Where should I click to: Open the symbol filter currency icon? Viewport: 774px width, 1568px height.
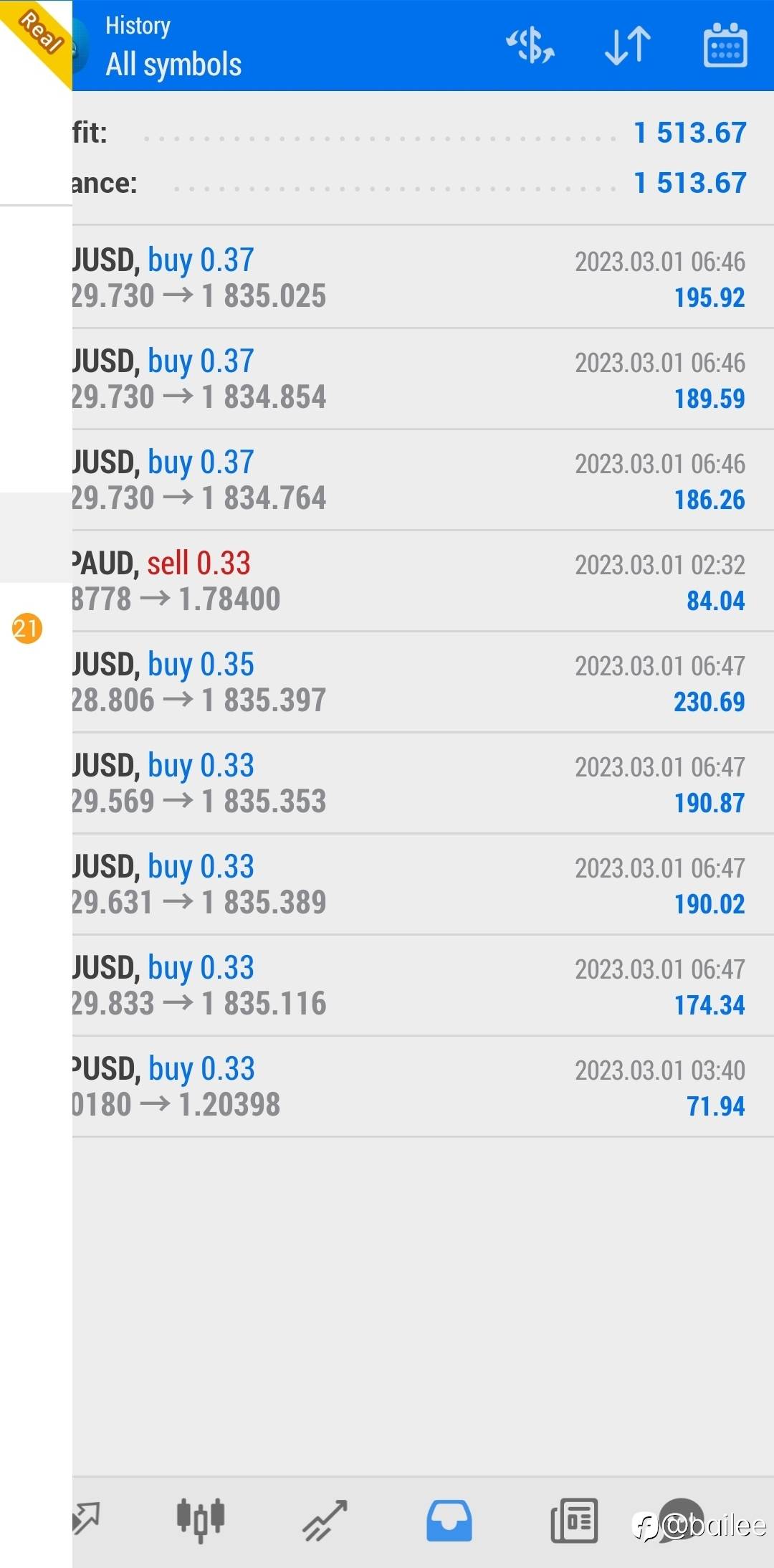point(530,46)
